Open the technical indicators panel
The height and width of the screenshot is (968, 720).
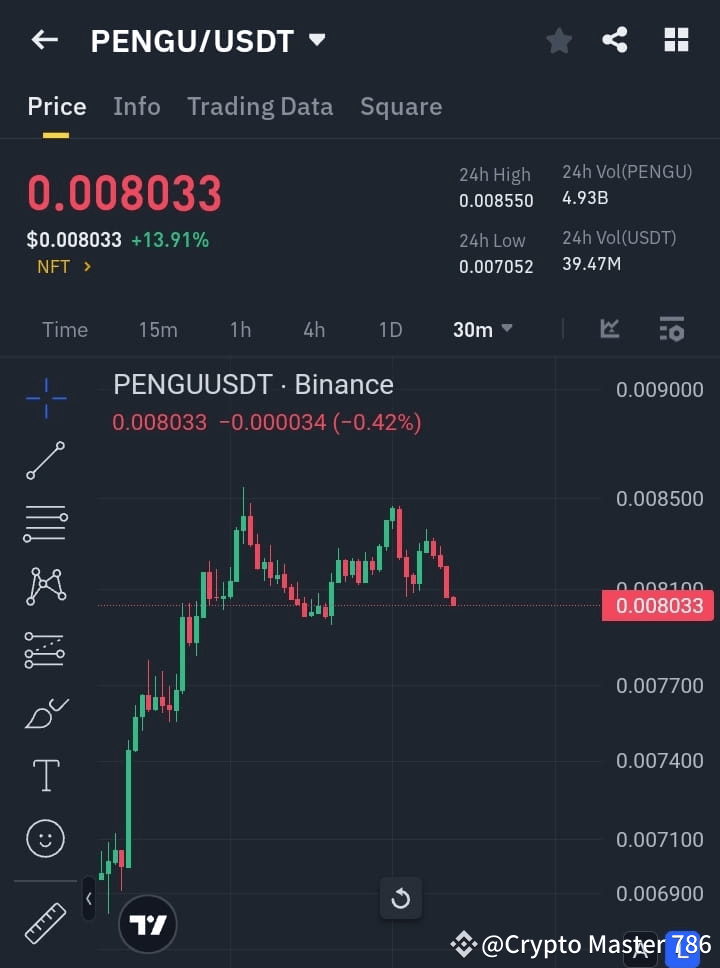coord(672,329)
